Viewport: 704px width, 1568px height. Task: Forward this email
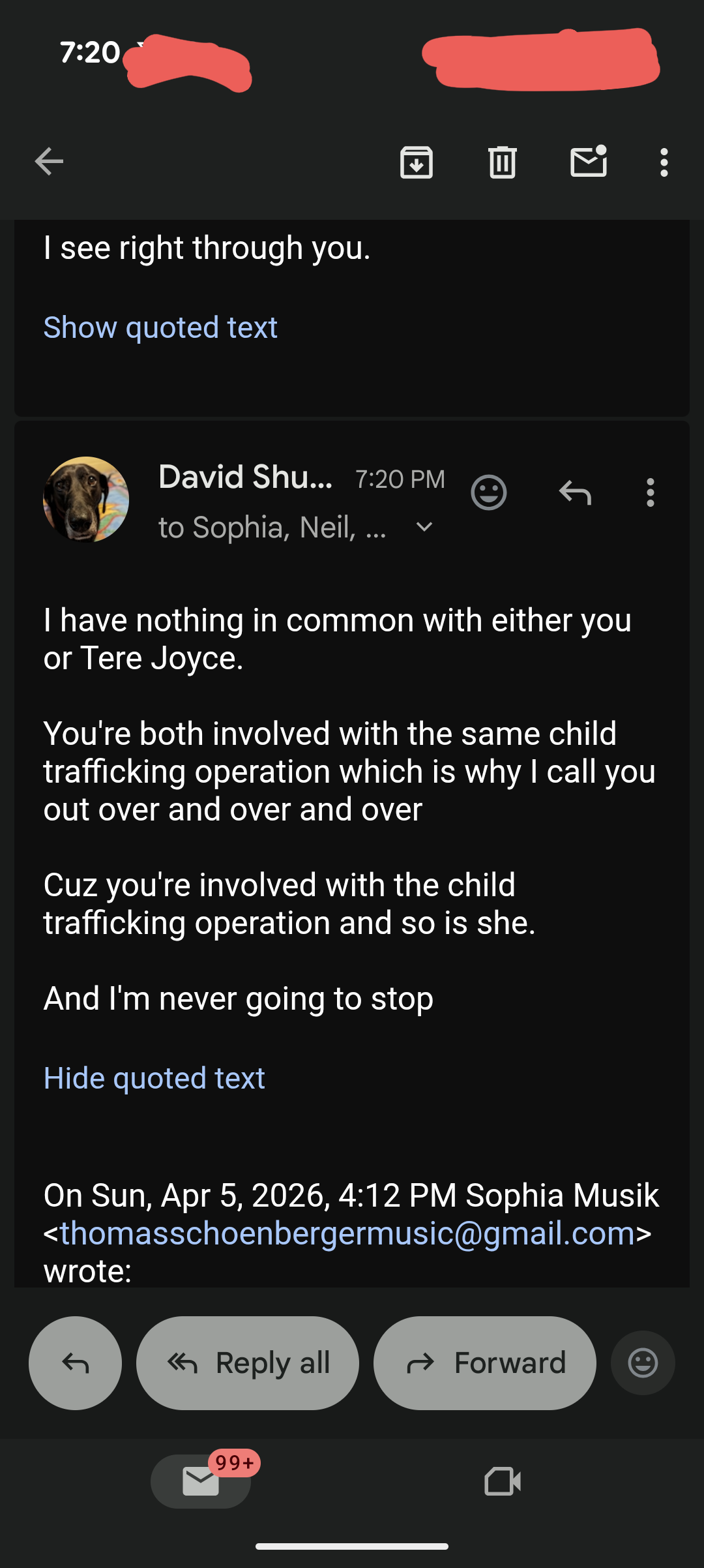tap(484, 1363)
